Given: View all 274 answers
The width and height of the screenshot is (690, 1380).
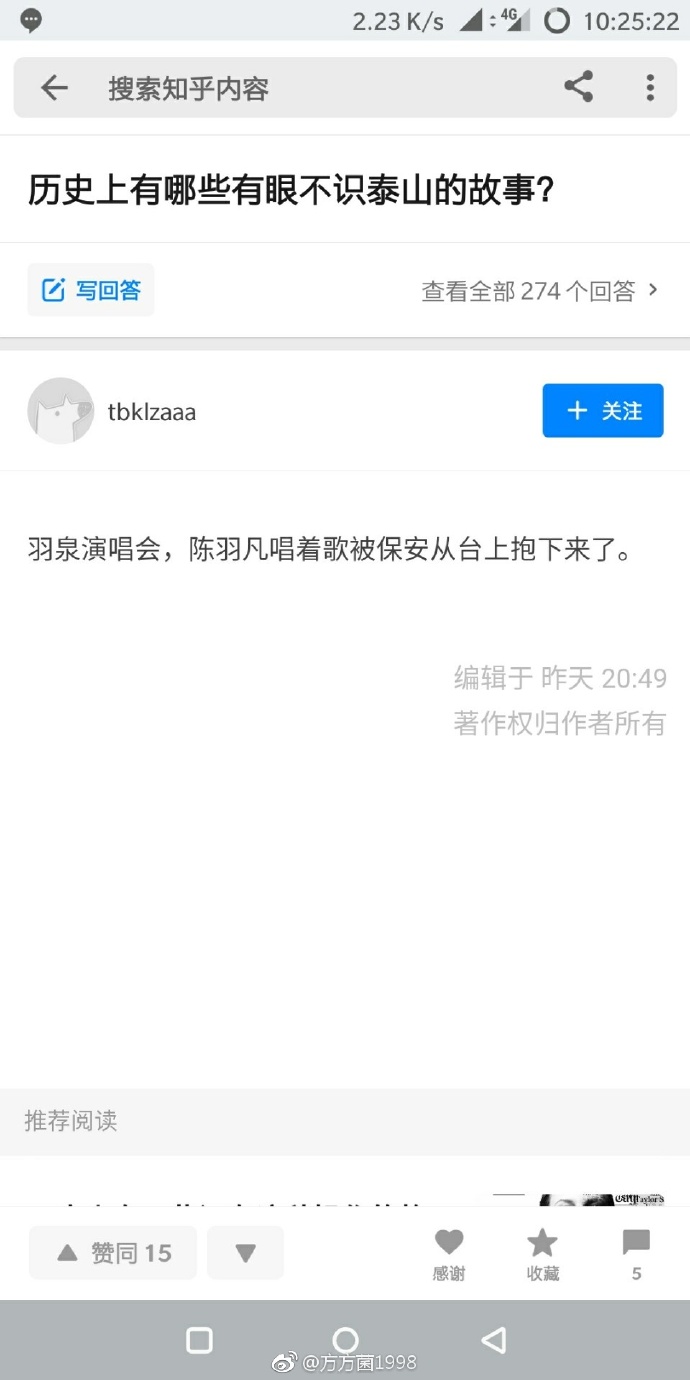Looking at the screenshot, I should coord(540,291).
